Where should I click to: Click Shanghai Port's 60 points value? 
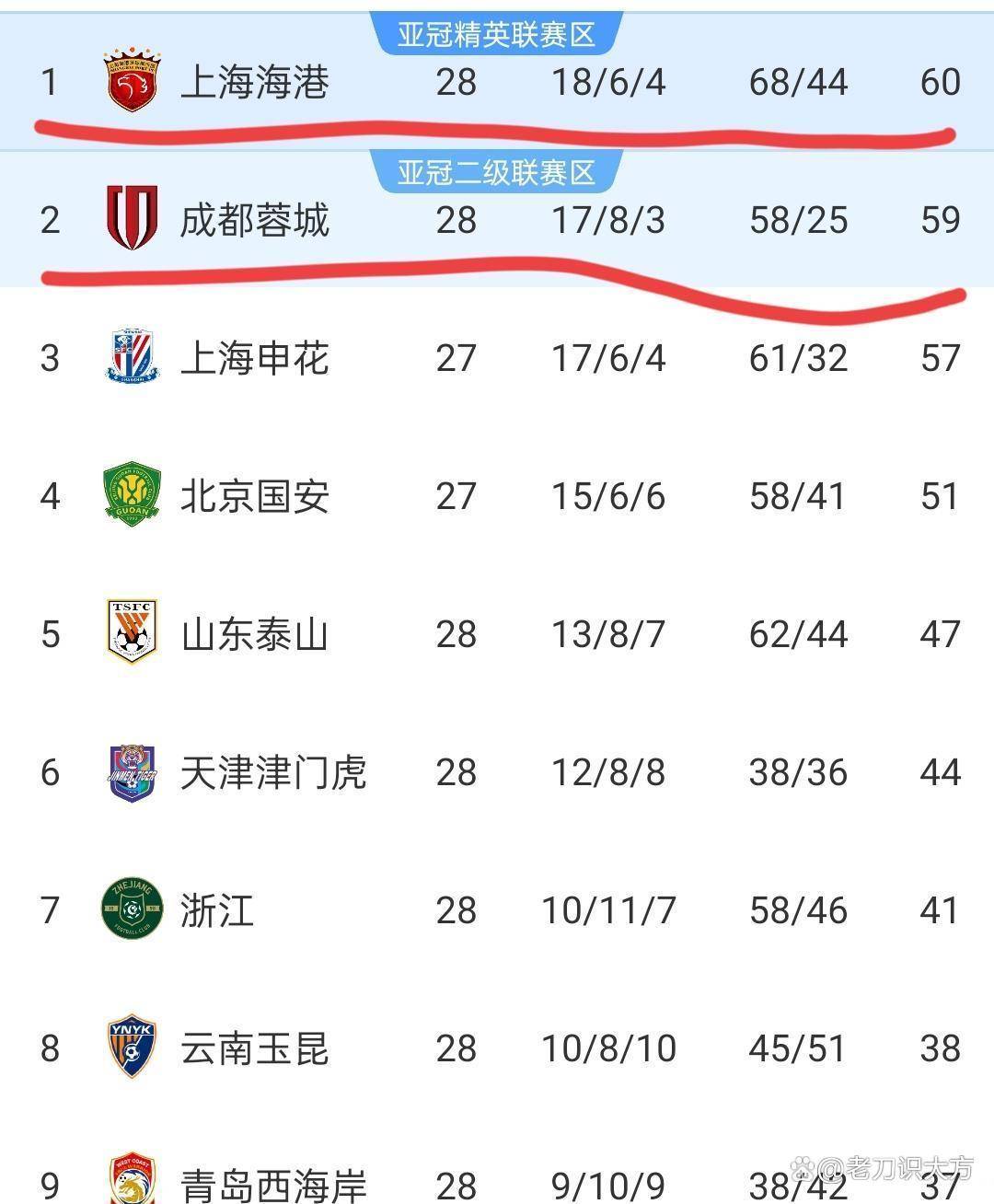pyautogui.click(x=942, y=83)
